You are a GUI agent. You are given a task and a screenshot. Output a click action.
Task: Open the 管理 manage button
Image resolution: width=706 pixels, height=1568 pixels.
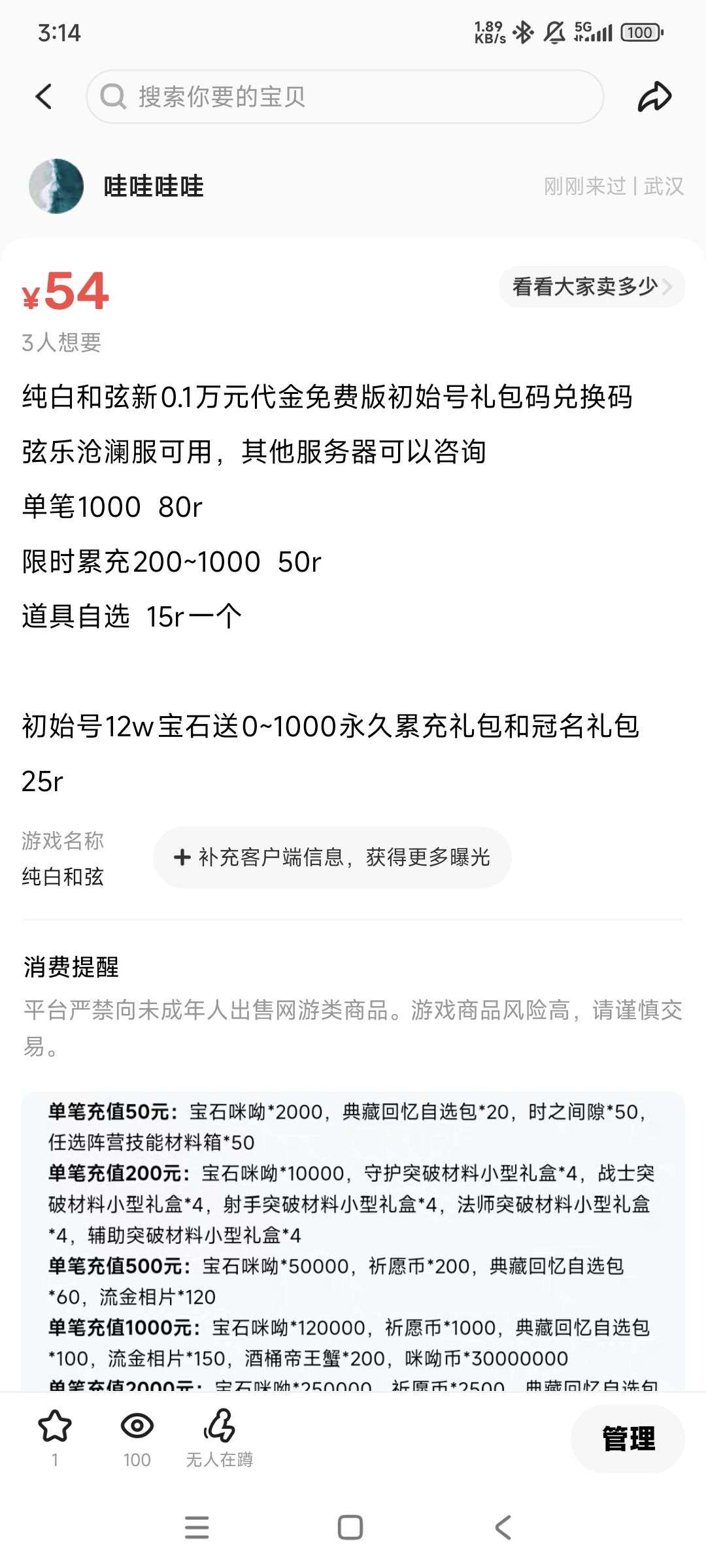[x=628, y=1438]
